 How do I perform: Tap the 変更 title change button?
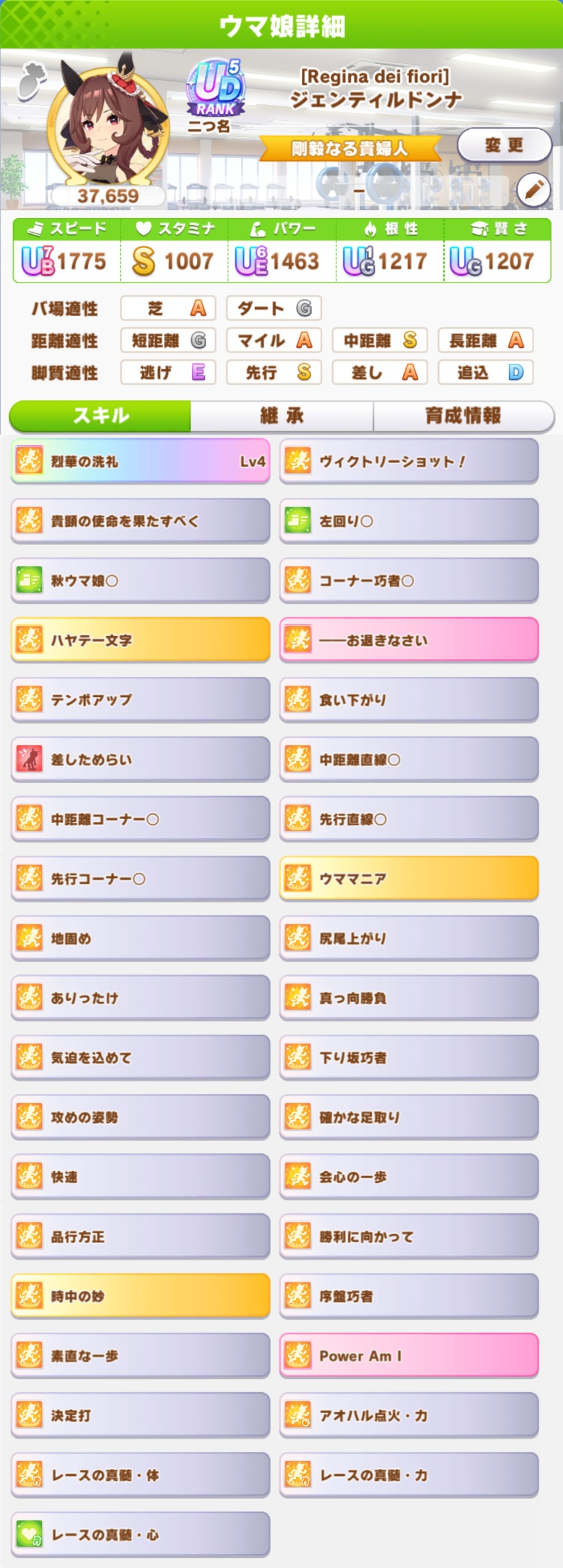[x=504, y=145]
